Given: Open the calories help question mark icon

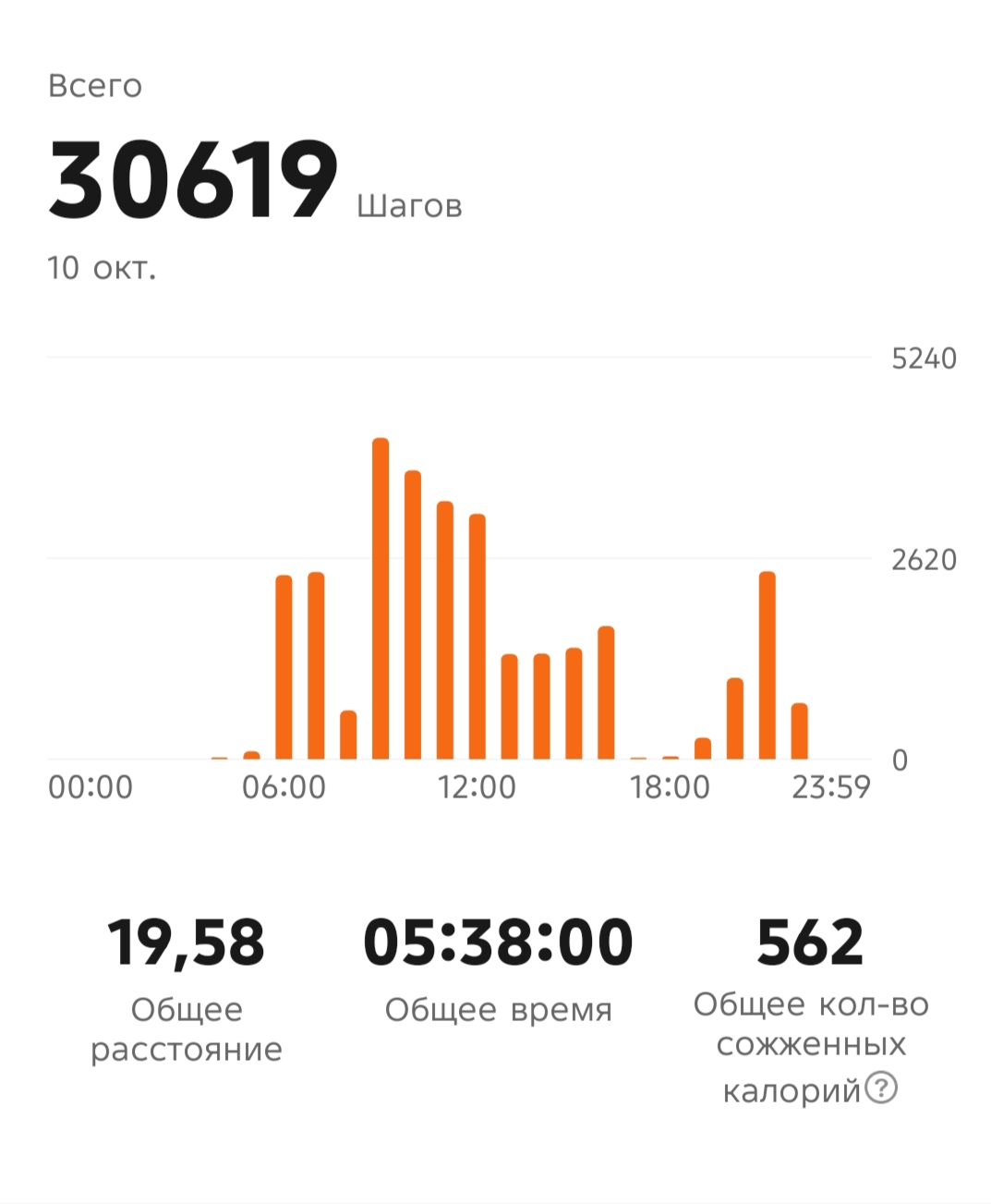Looking at the screenshot, I should [x=882, y=1088].
